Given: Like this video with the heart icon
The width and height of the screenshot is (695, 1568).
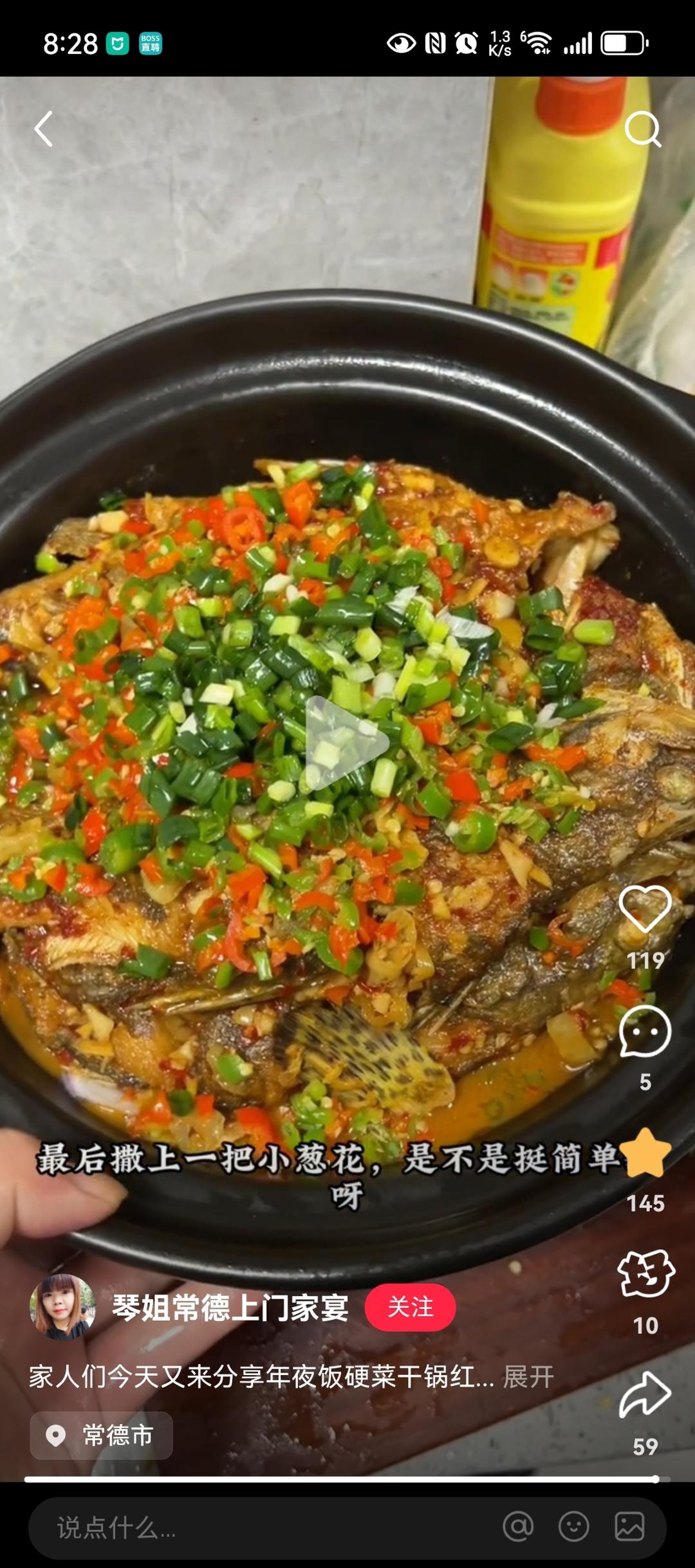Looking at the screenshot, I should coord(645,908).
